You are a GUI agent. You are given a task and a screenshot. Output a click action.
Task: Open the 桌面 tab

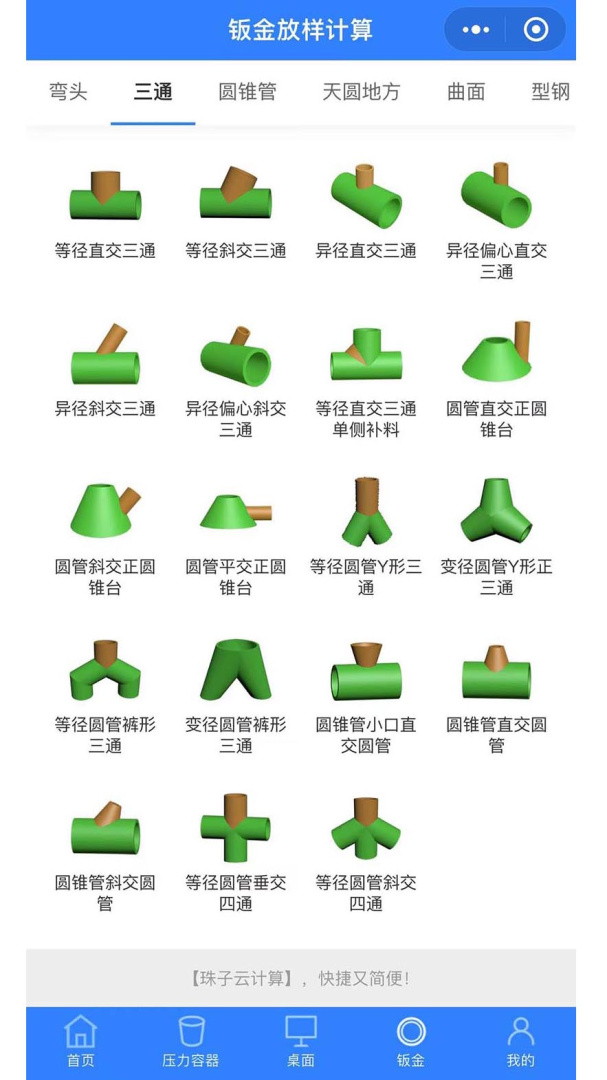coord(300,1042)
